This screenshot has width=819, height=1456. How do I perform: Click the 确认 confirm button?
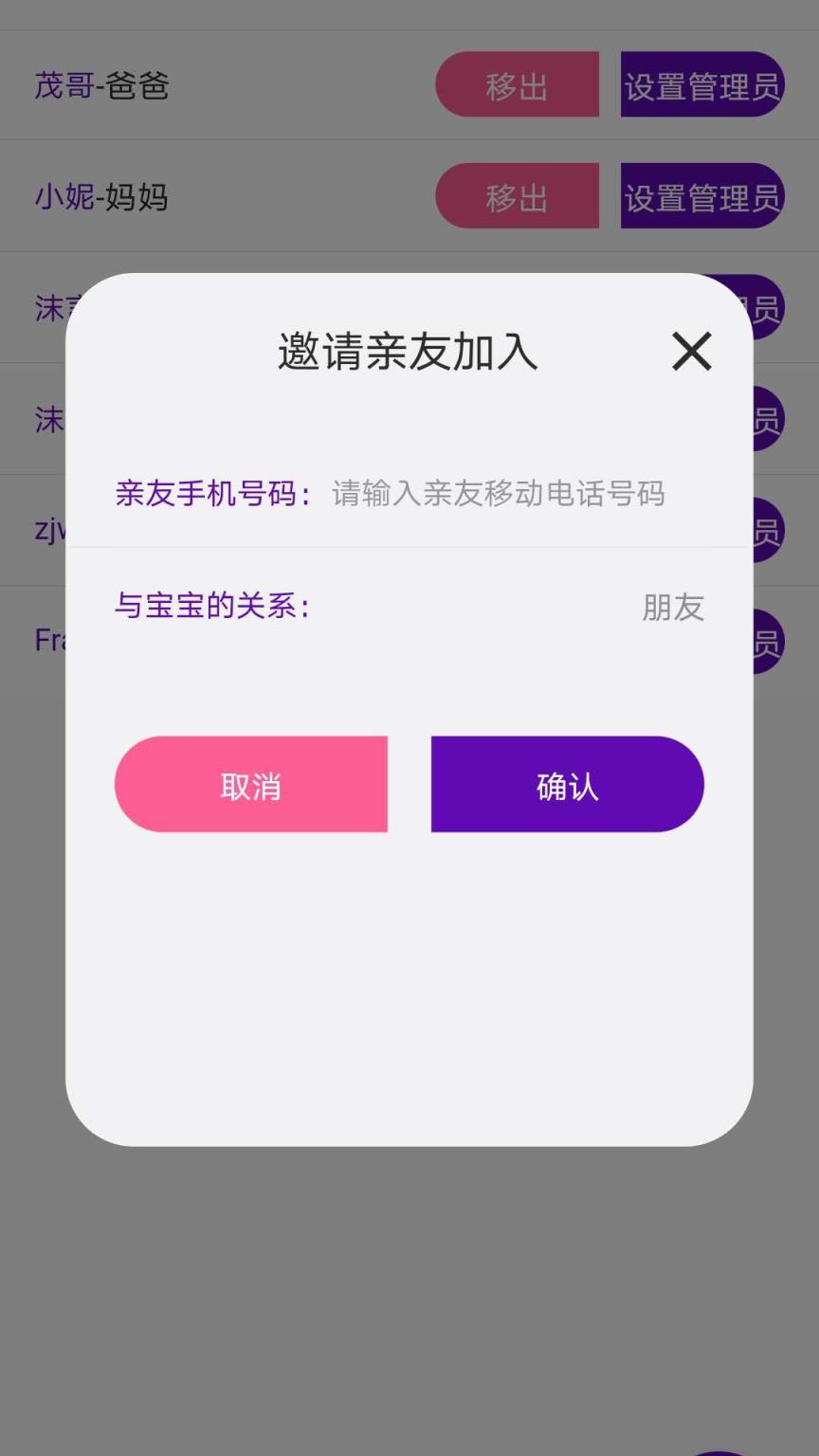[566, 784]
